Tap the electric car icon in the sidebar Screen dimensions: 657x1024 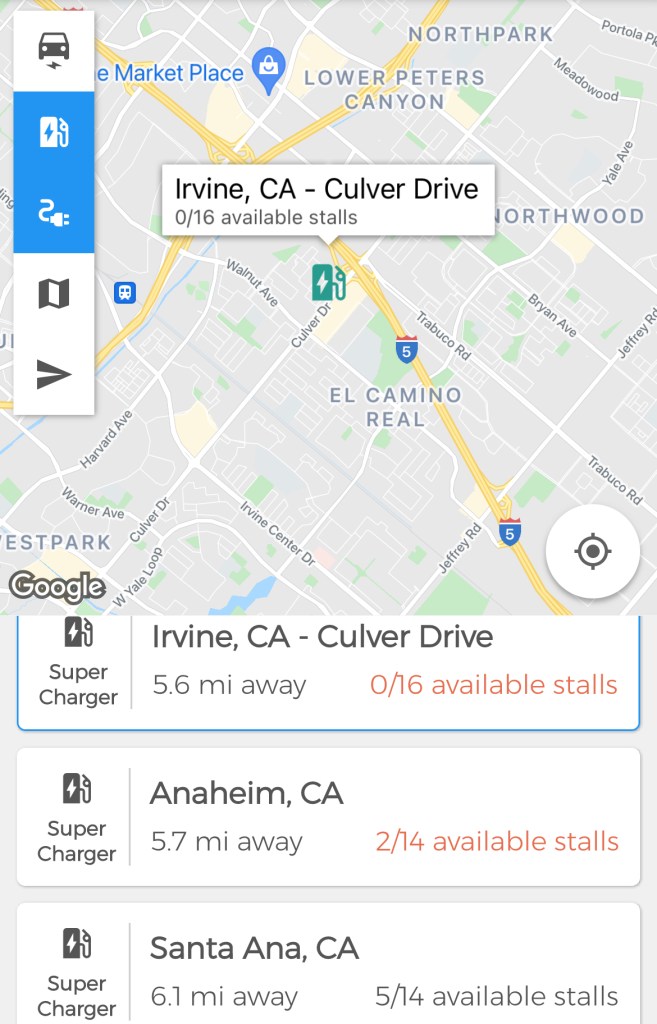coord(54,50)
